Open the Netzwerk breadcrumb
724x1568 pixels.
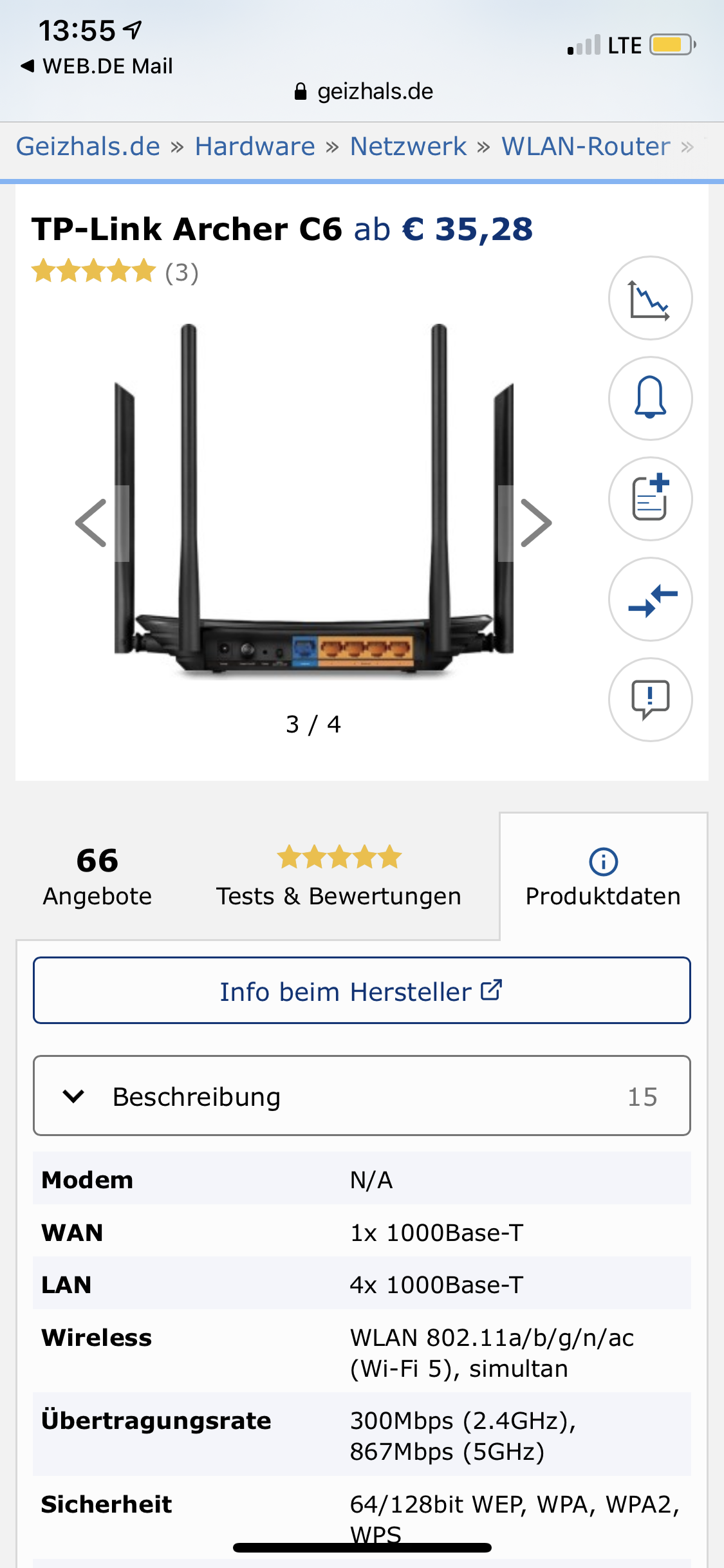tap(408, 147)
